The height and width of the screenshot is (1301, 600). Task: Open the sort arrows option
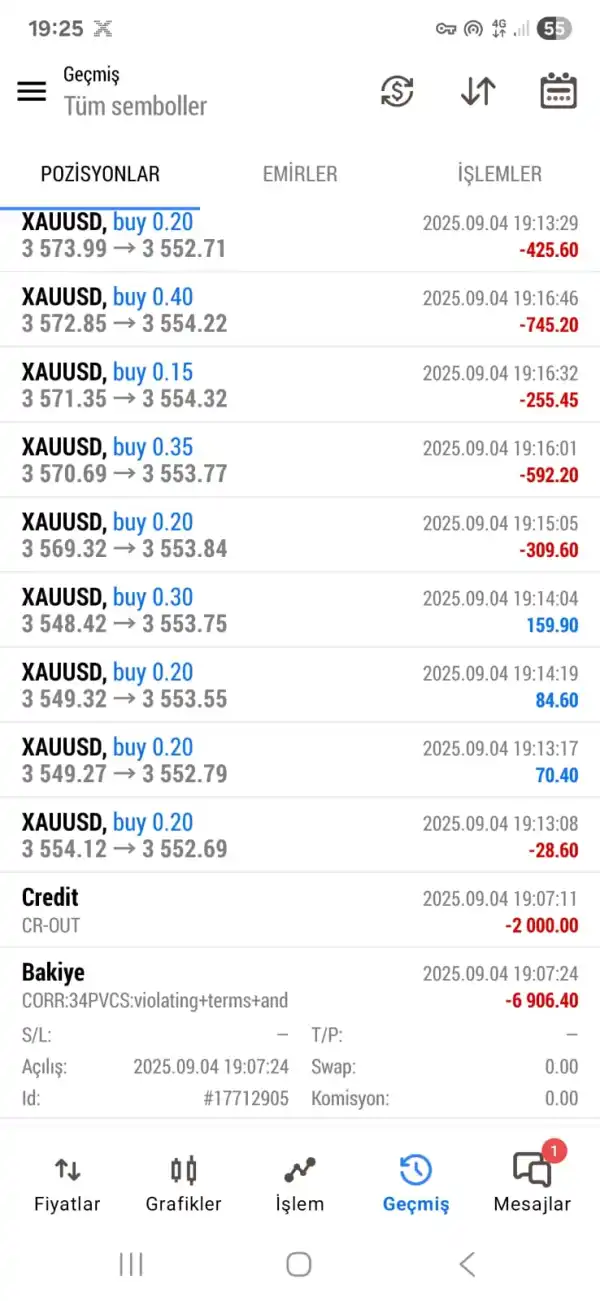478,91
